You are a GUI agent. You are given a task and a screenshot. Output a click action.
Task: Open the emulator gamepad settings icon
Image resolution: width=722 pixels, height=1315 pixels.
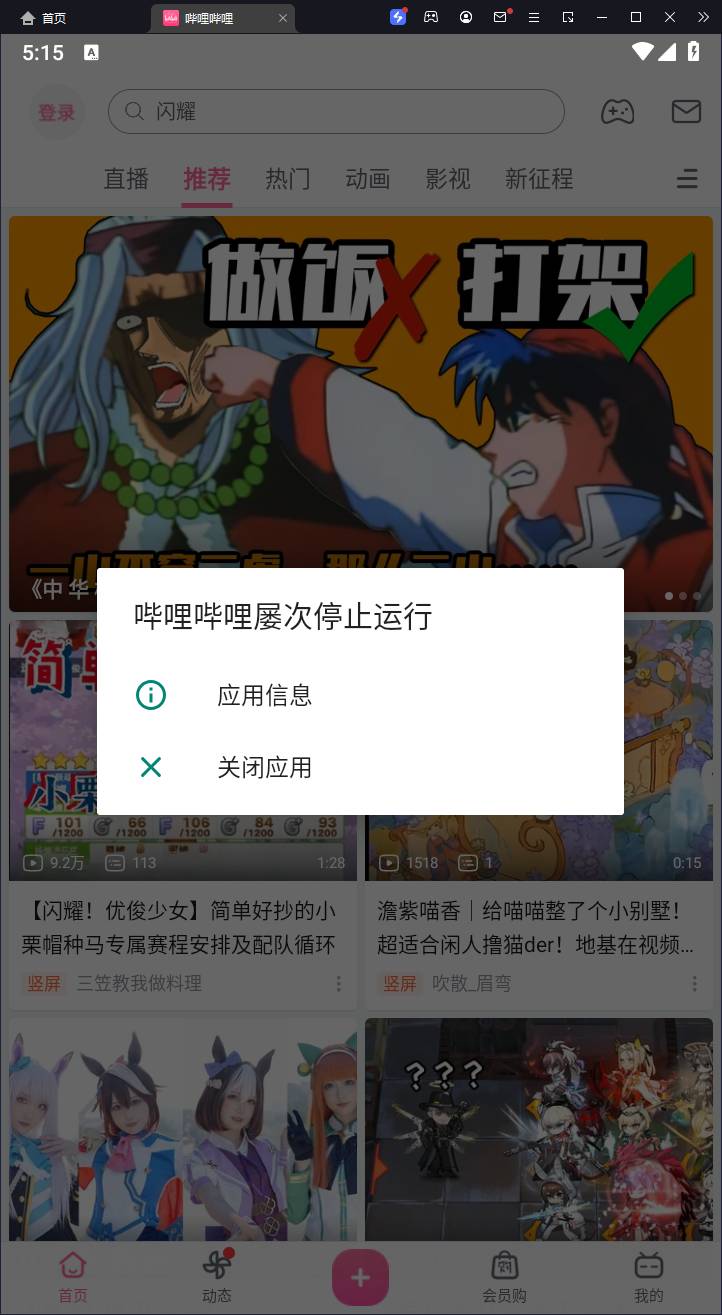coord(431,17)
